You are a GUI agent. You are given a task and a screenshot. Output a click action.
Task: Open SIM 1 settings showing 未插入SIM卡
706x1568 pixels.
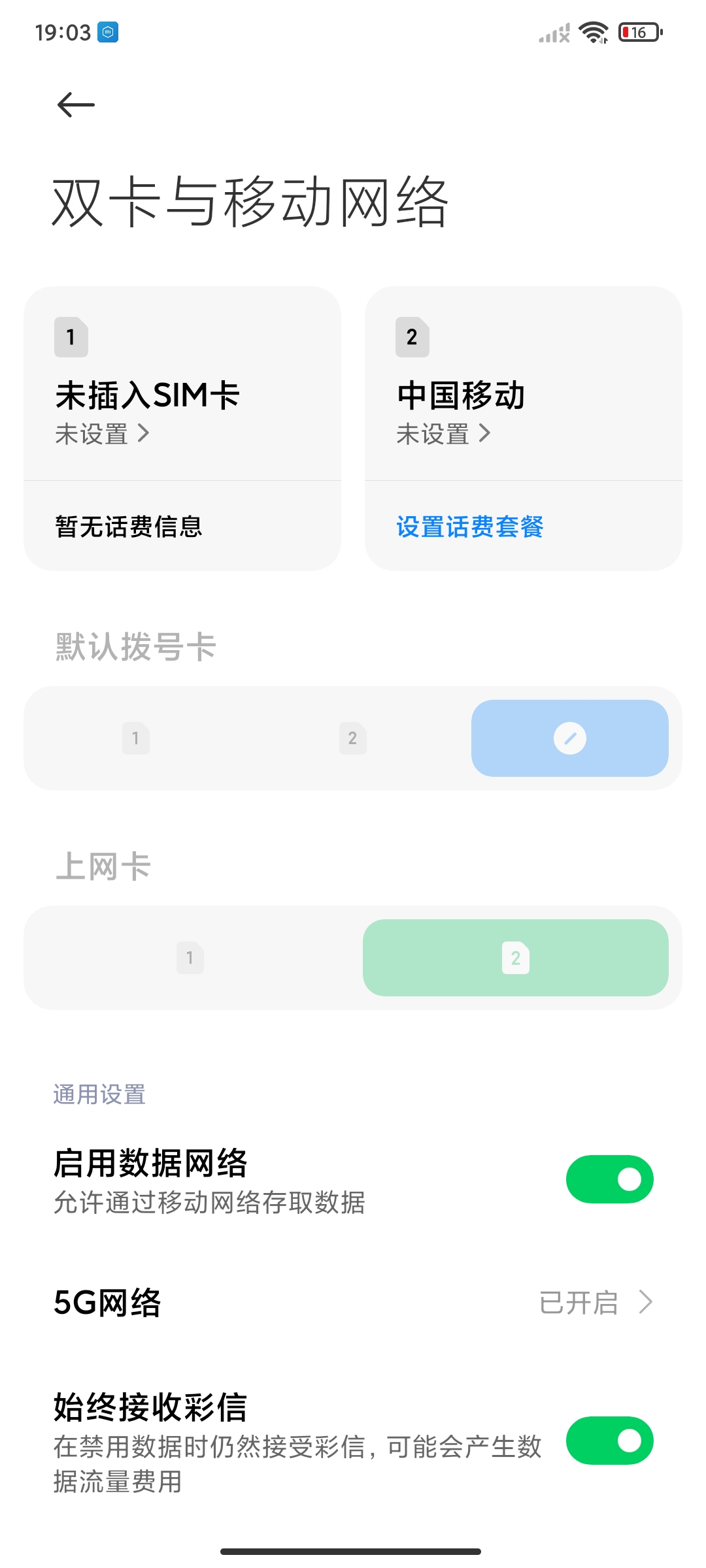[182, 384]
